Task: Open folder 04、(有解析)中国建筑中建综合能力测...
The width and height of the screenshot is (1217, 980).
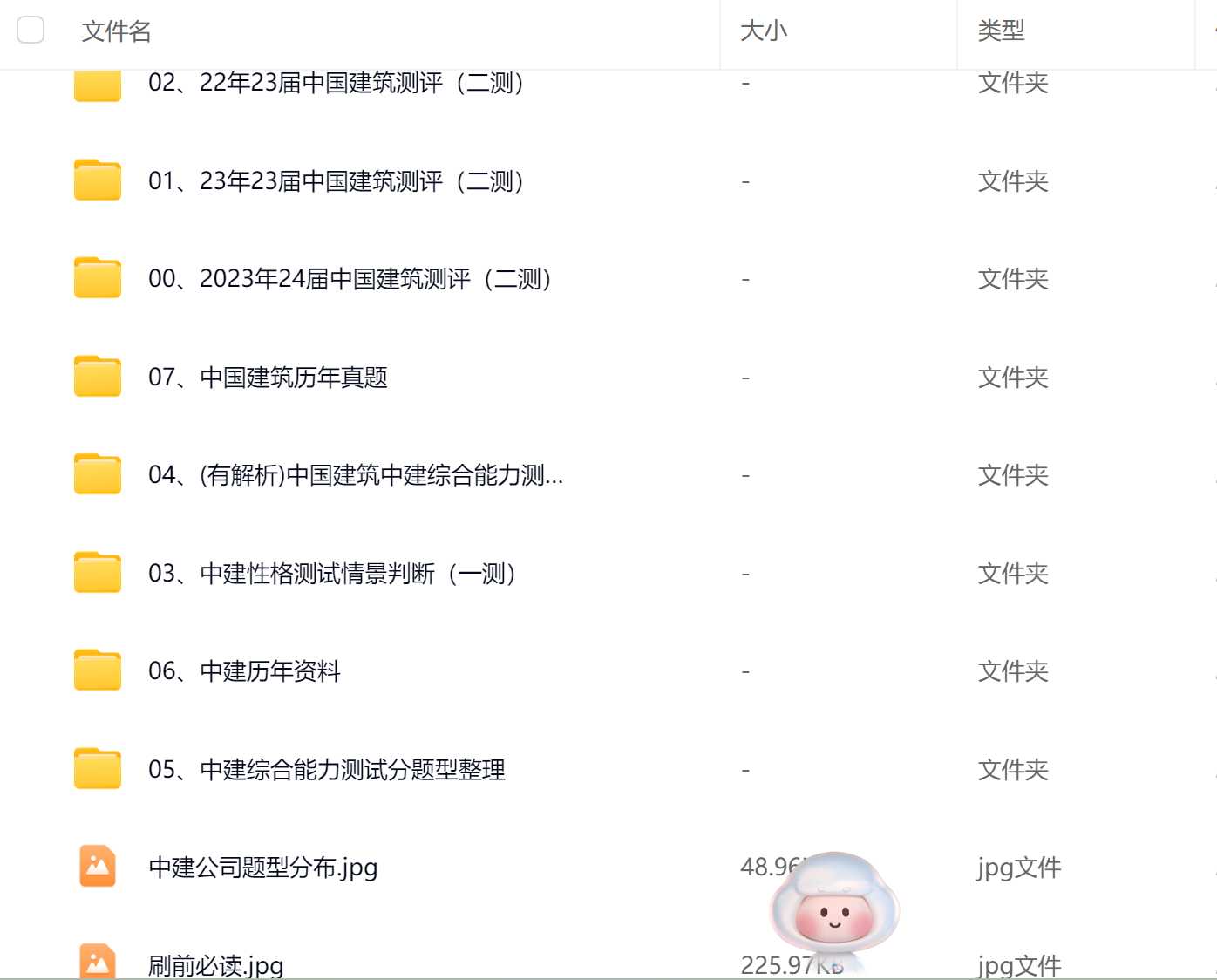Action: [355, 475]
